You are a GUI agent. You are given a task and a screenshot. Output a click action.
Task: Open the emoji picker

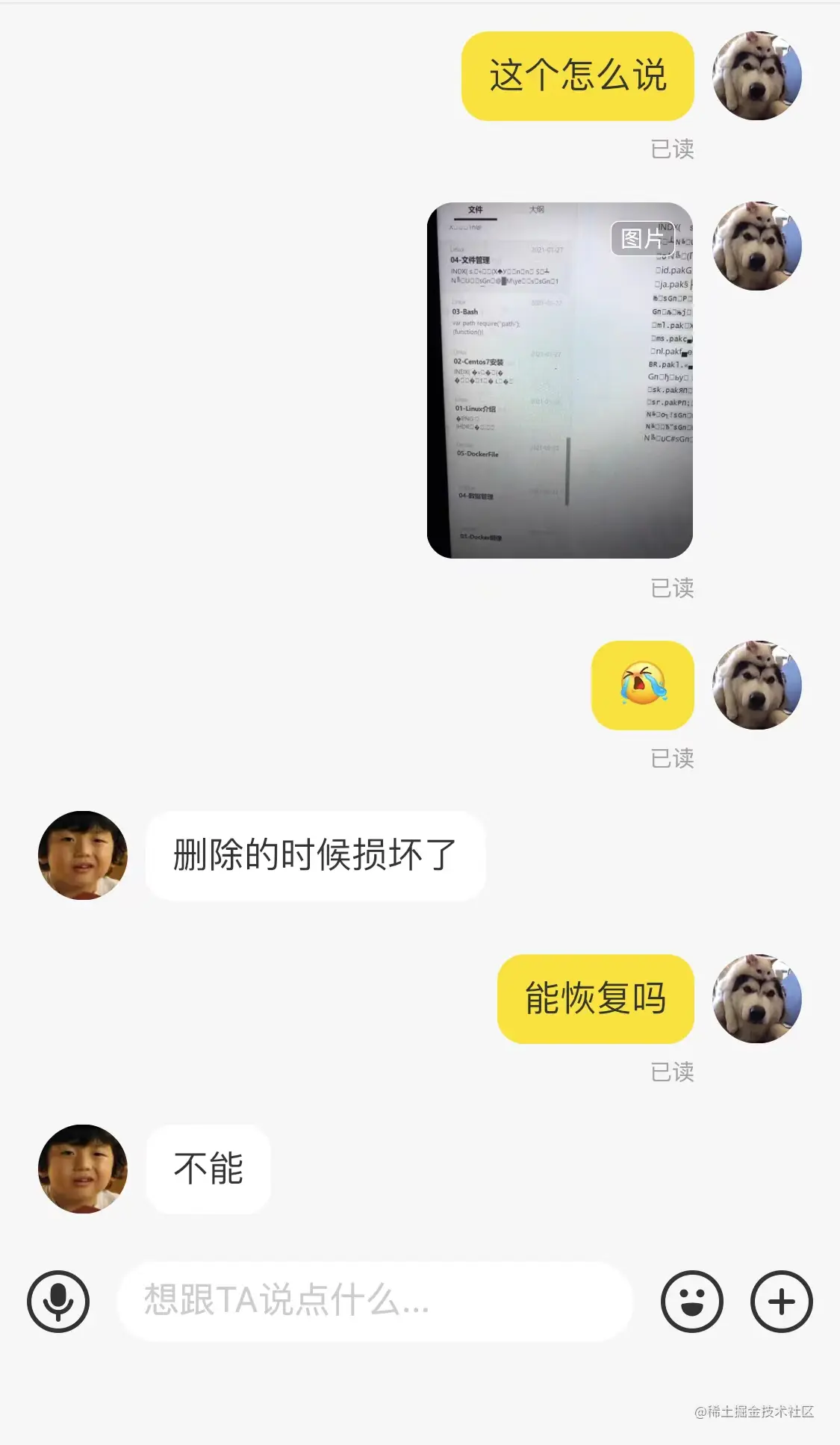(x=691, y=1302)
